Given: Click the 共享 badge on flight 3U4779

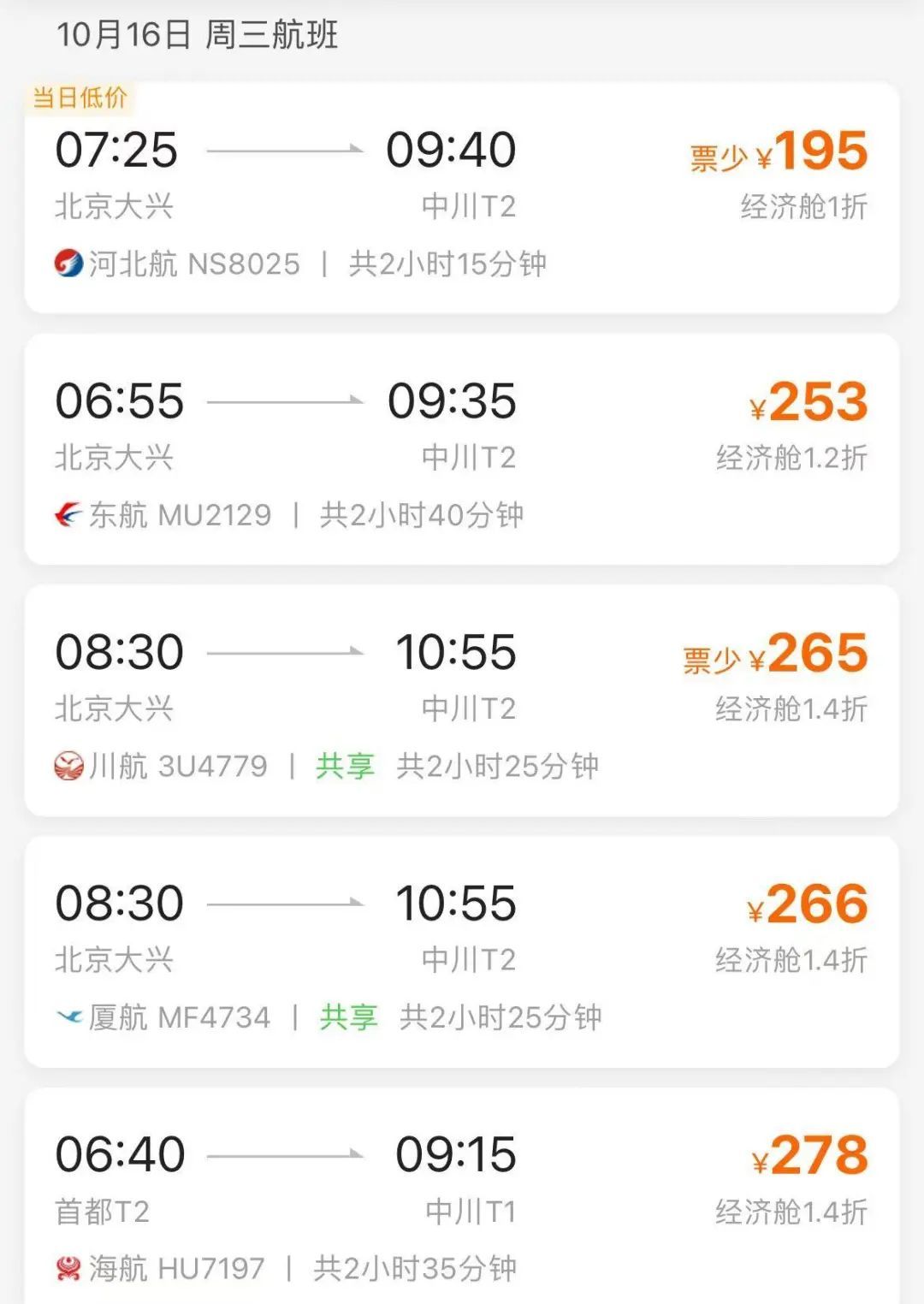Looking at the screenshot, I should tap(346, 766).
